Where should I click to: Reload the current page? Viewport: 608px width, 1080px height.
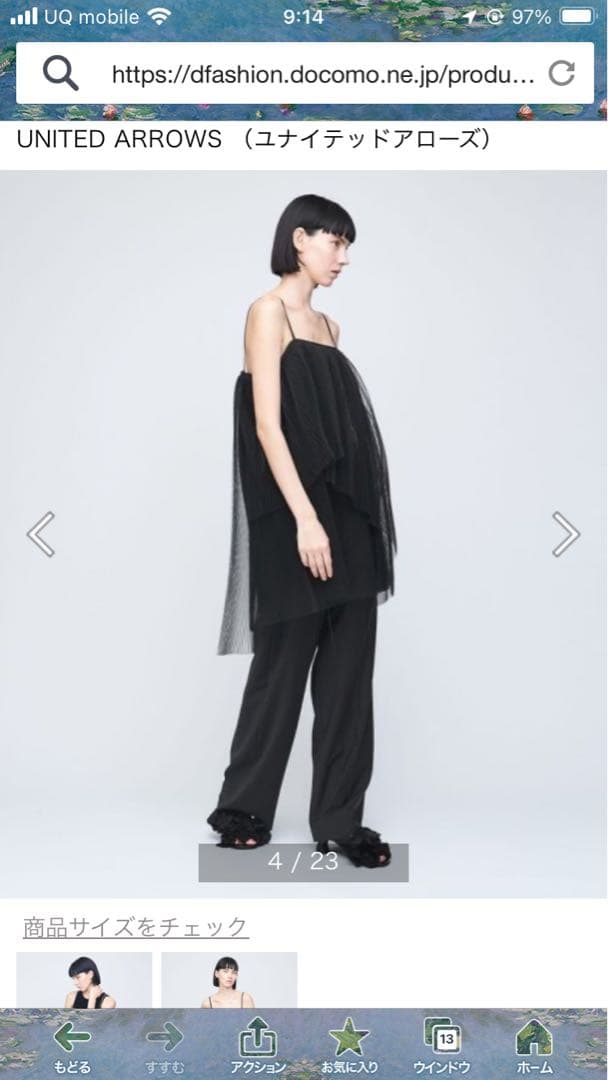click(563, 73)
